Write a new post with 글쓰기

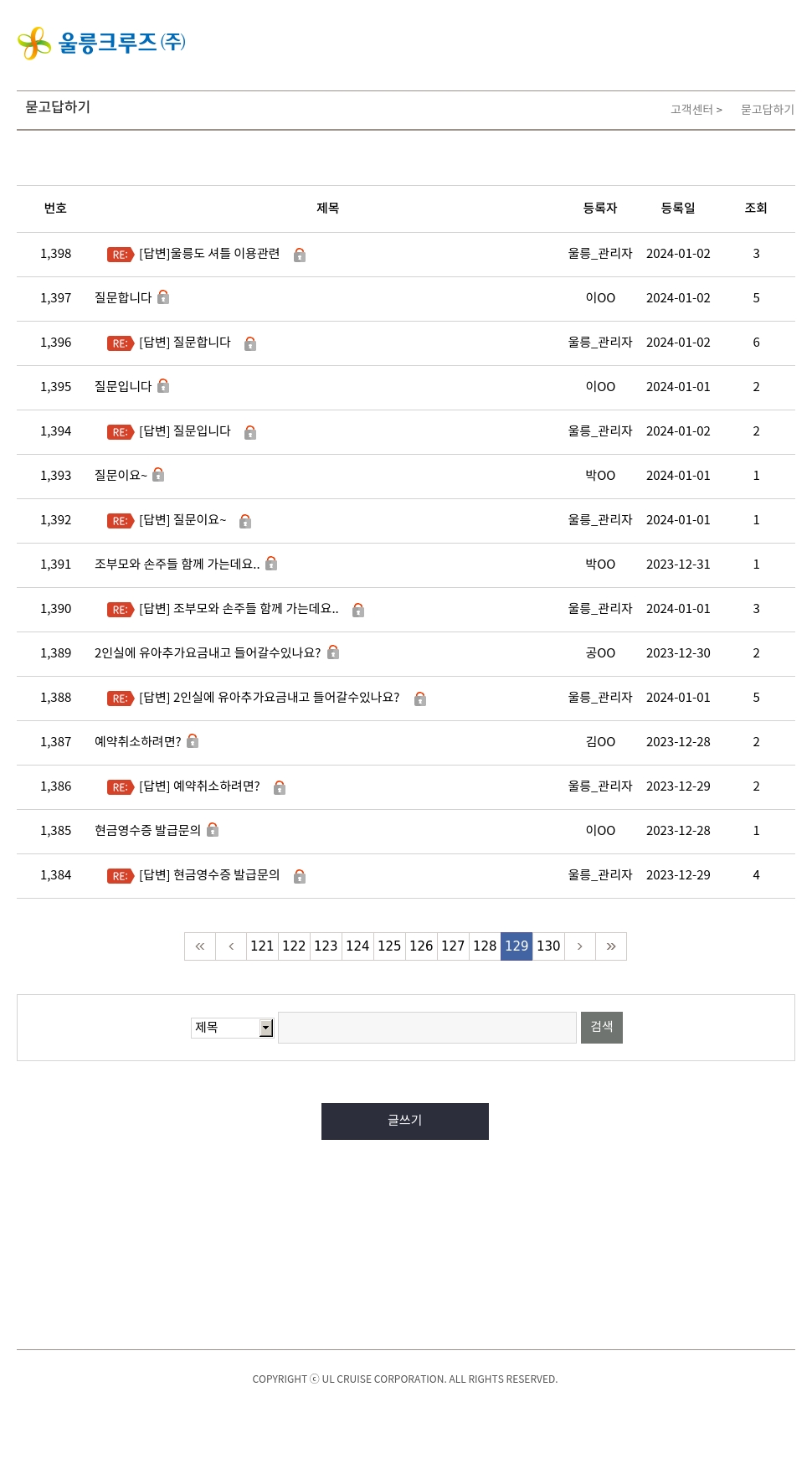click(x=405, y=1121)
